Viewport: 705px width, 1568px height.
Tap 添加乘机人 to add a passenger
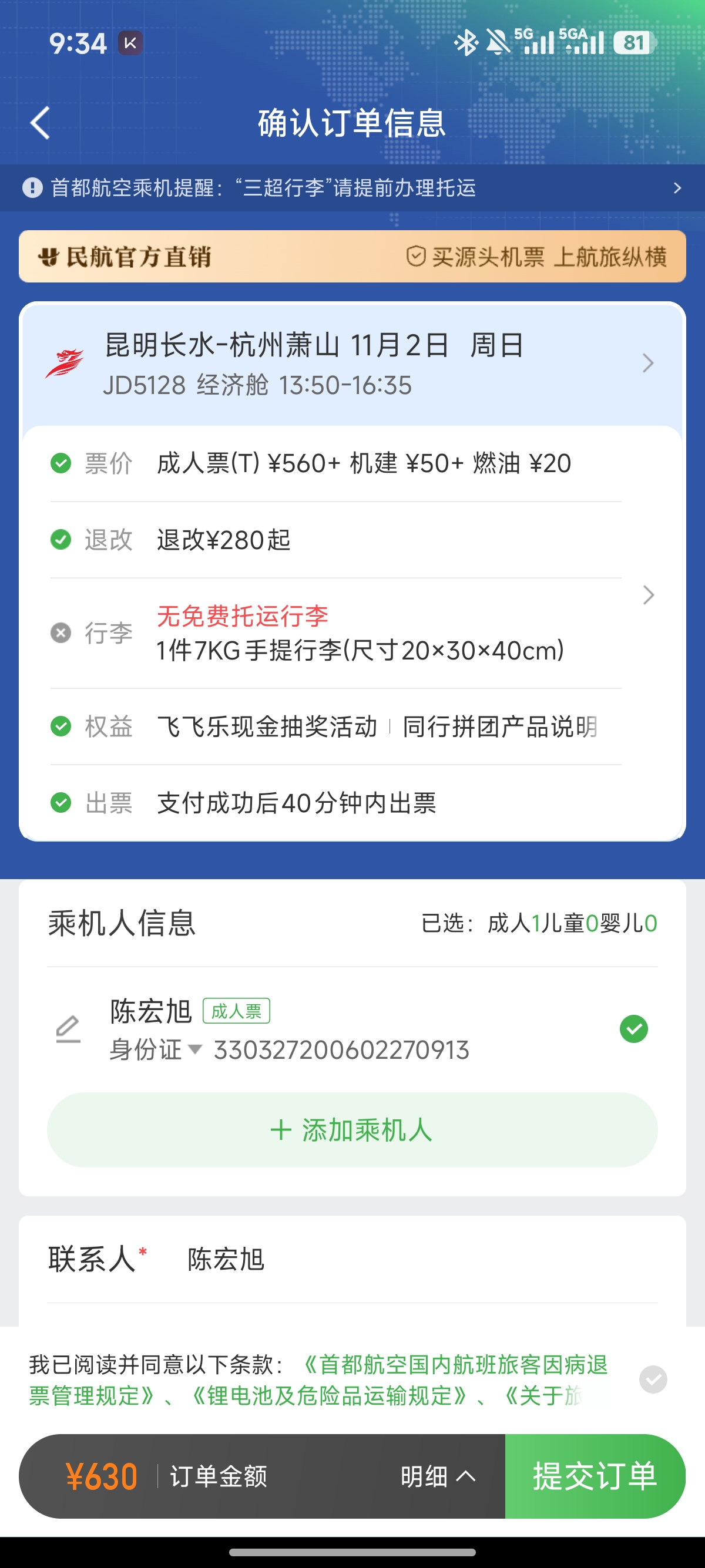tap(352, 1130)
